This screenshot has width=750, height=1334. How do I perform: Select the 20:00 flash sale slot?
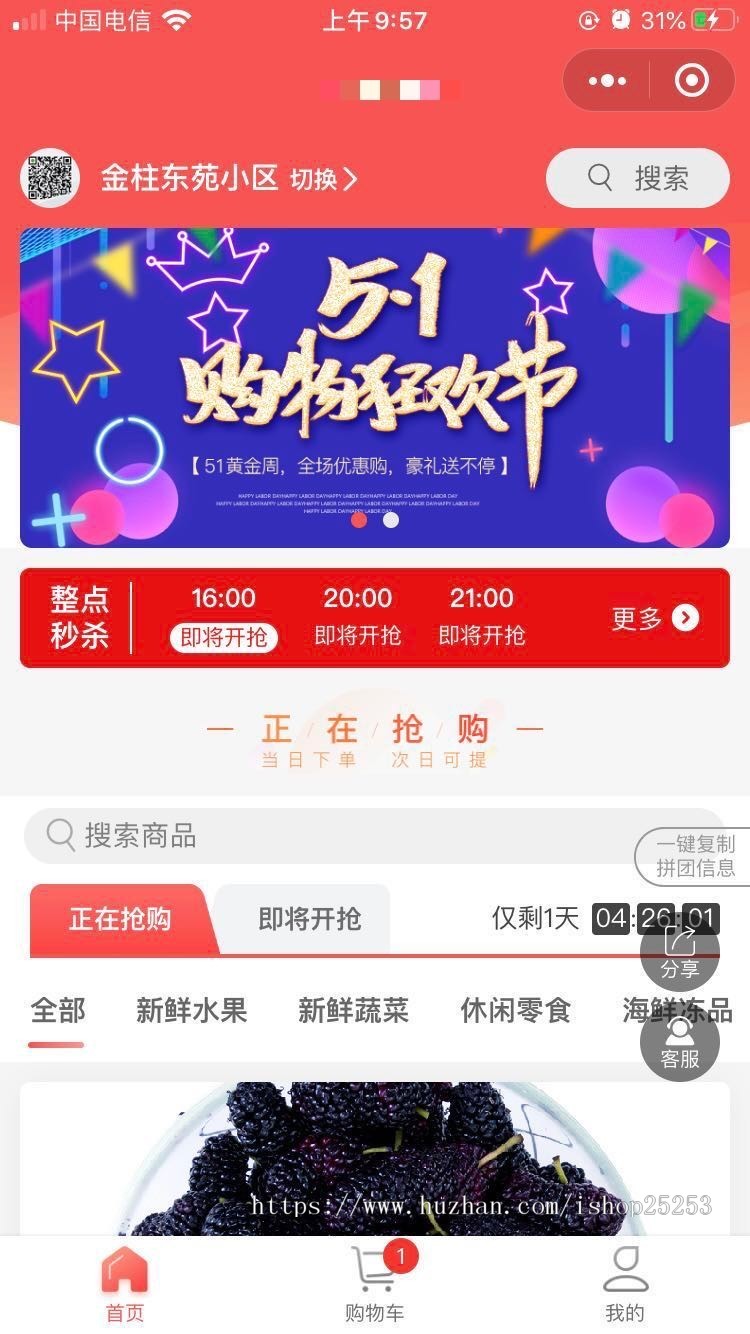[357, 616]
